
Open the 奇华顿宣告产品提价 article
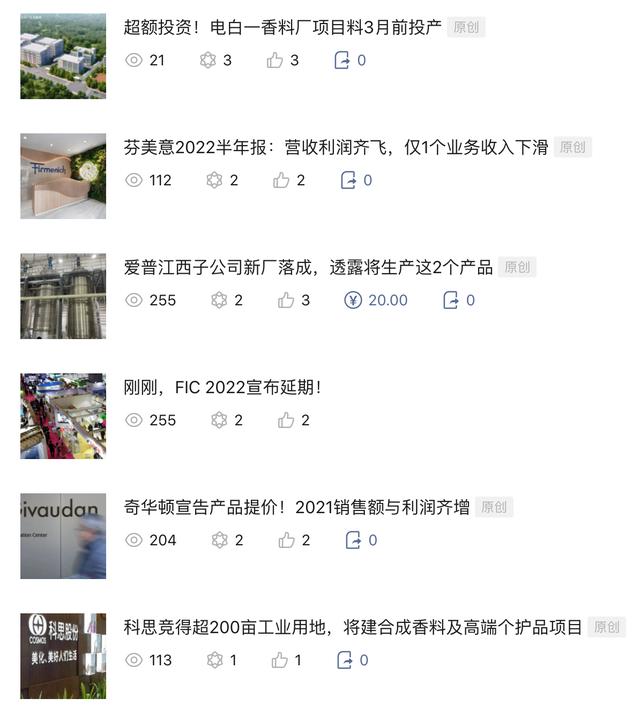pyautogui.click(x=296, y=507)
